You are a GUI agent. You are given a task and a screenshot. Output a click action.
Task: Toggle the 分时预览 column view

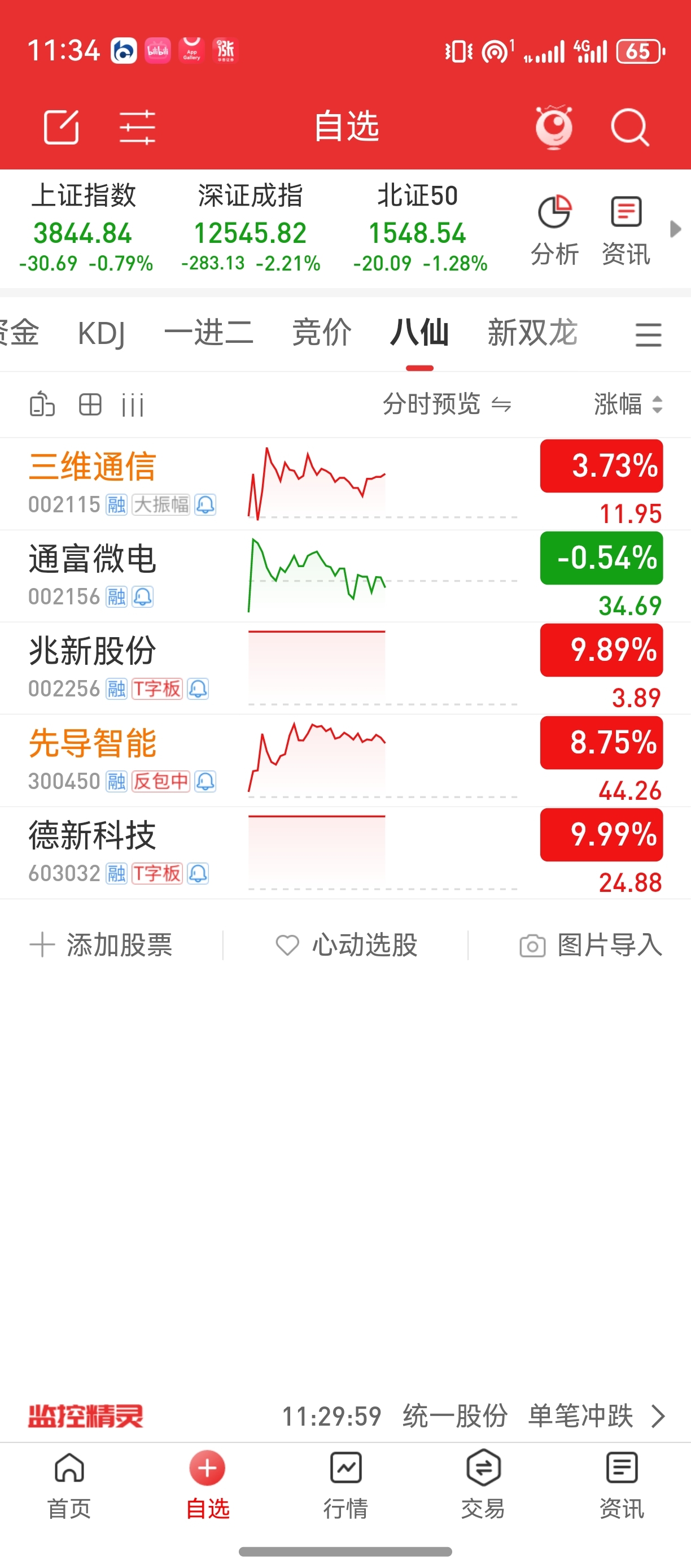click(x=447, y=404)
